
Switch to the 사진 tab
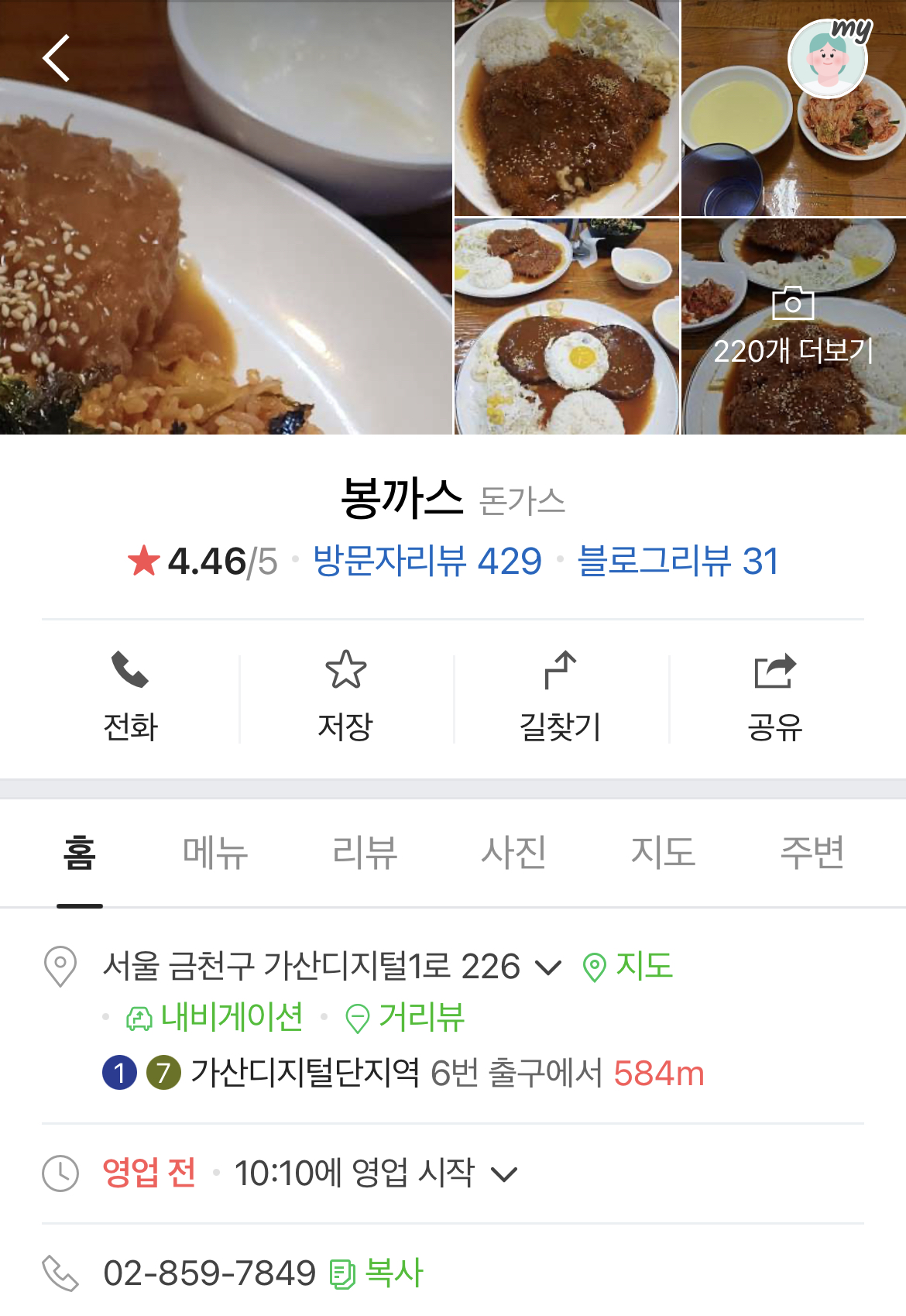[x=513, y=853]
